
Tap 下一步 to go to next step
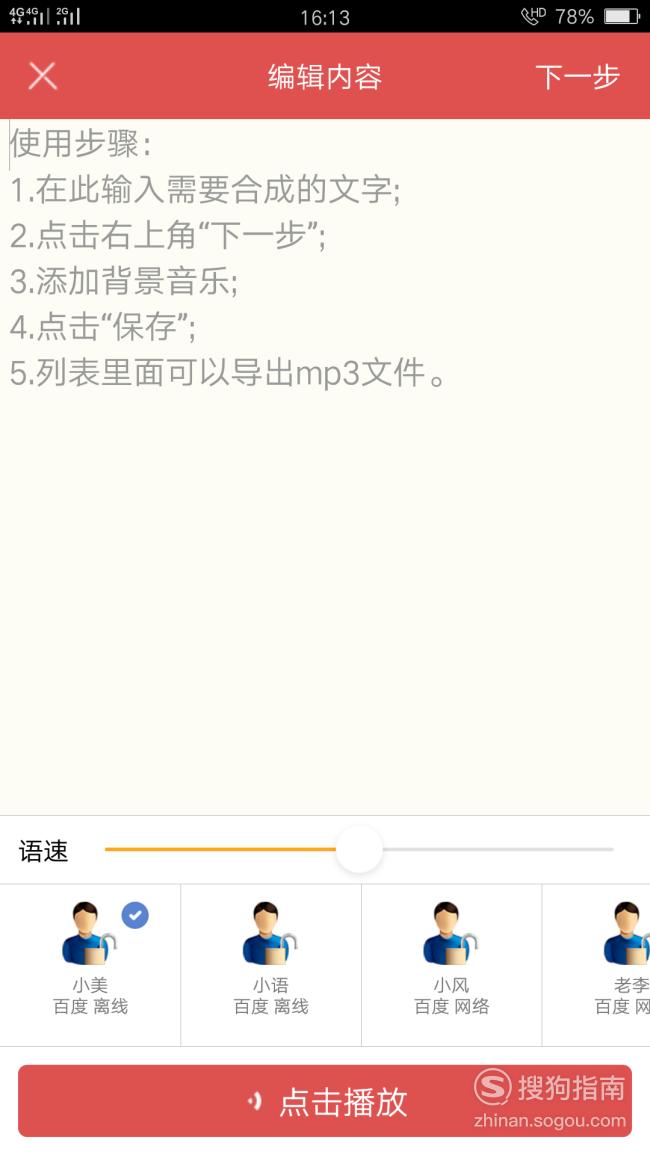click(577, 77)
